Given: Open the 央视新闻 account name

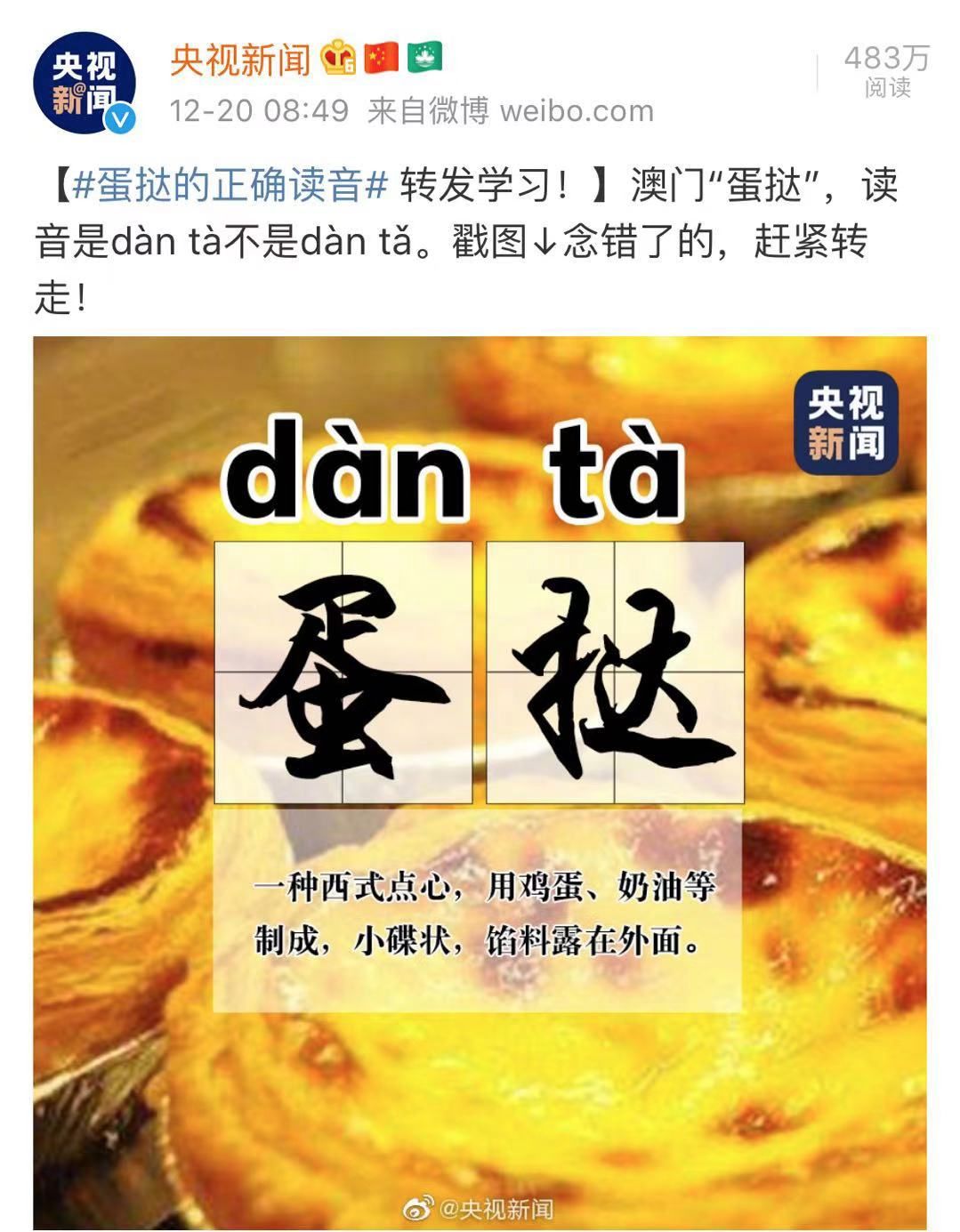Looking at the screenshot, I should tap(240, 60).
